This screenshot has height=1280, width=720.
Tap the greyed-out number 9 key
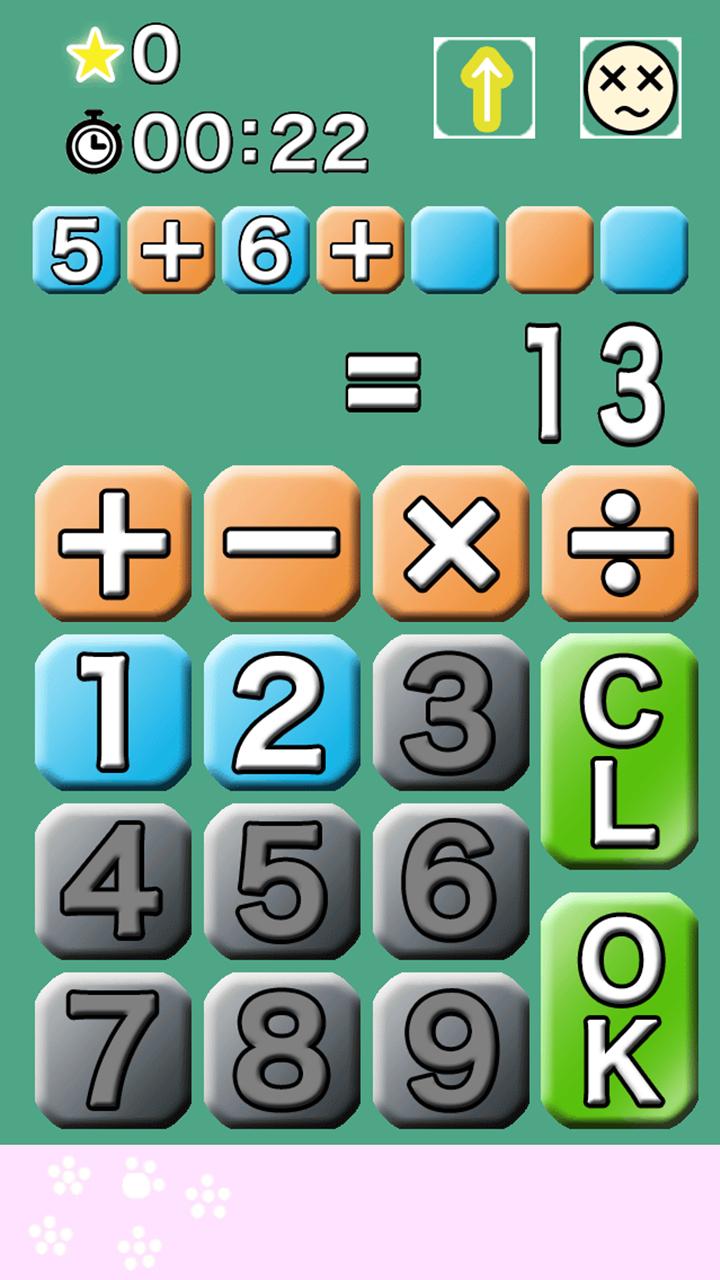click(x=451, y=1050)
